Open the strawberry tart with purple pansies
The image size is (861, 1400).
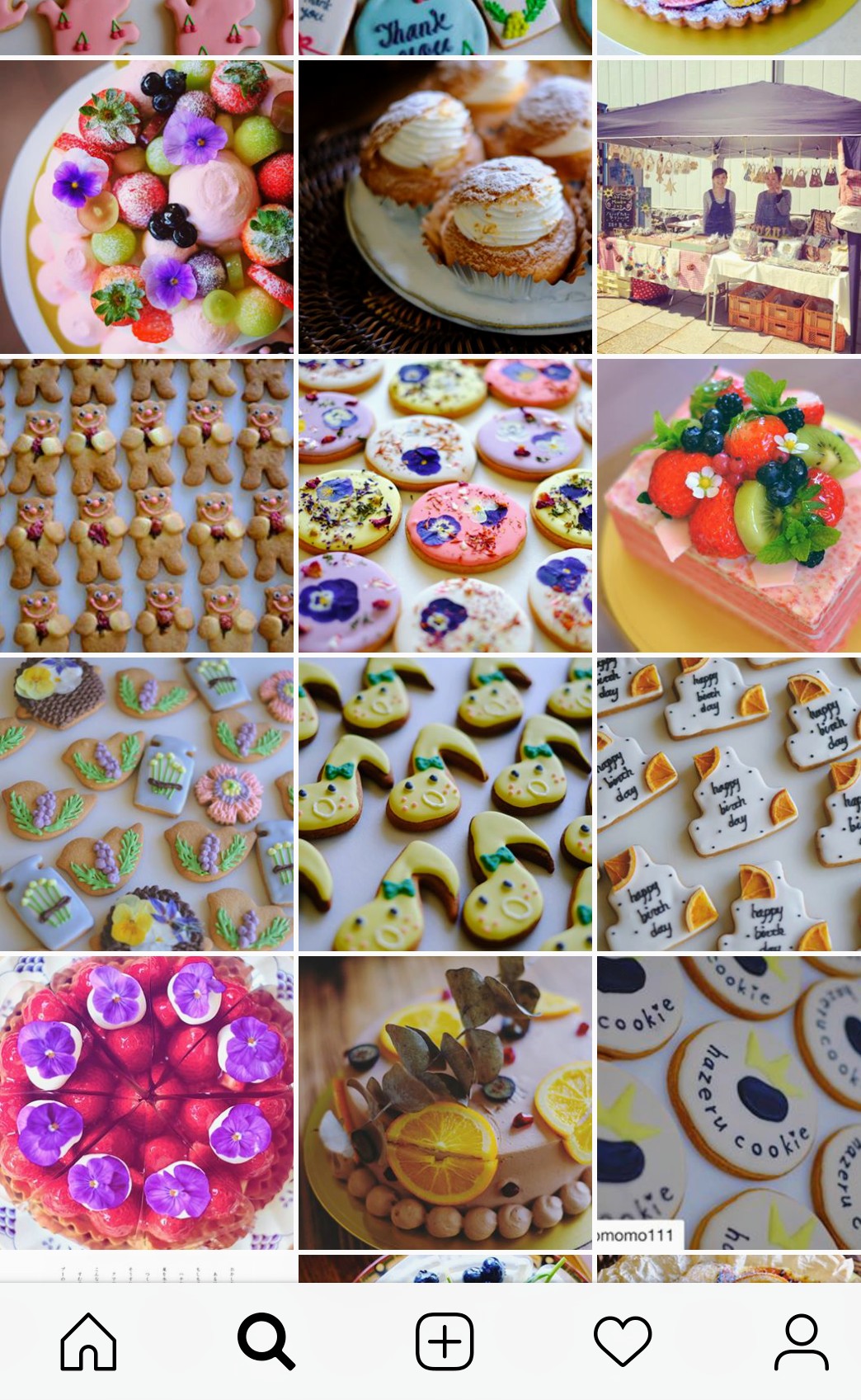click(x=147, y=1102)
